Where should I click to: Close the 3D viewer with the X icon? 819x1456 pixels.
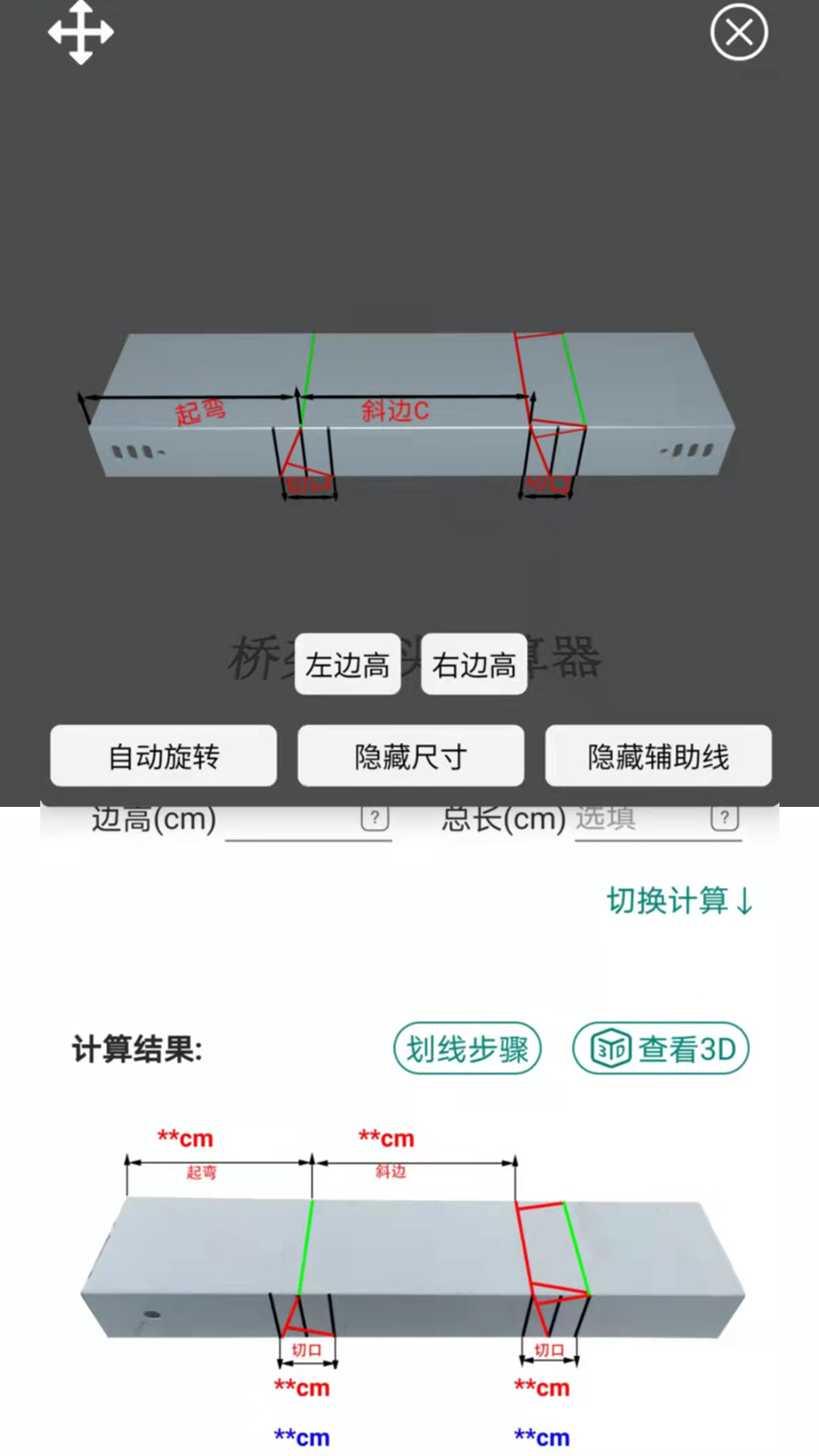tap(738, 33)
